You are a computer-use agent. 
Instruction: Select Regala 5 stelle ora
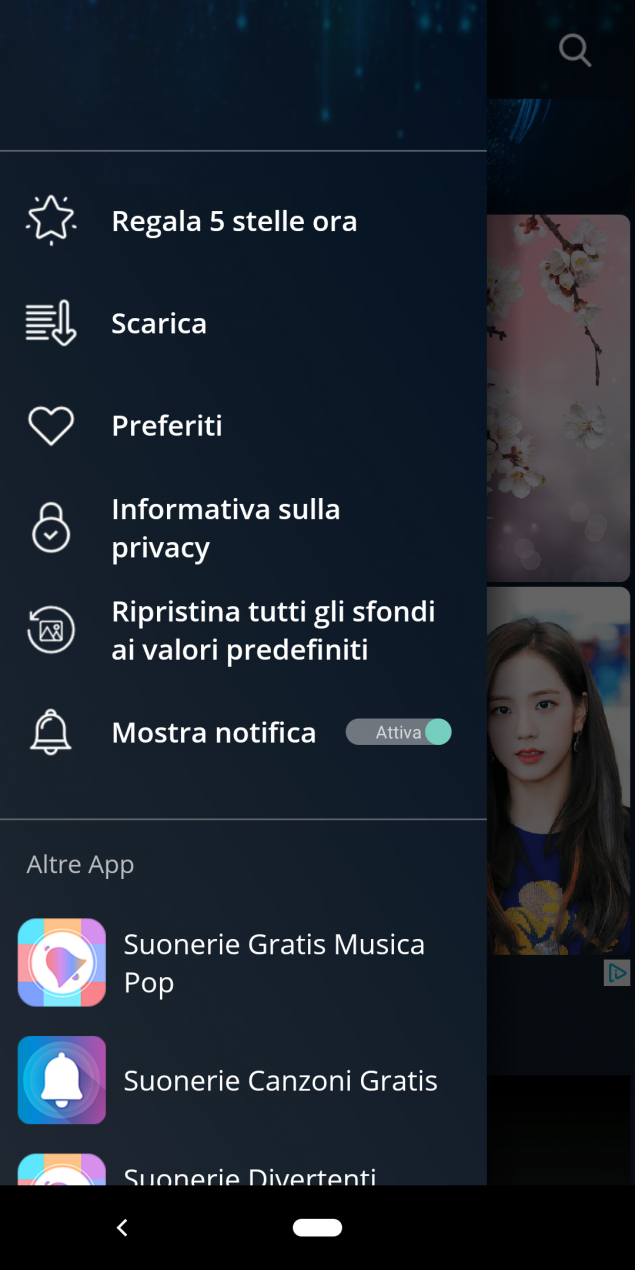[234, 221]
